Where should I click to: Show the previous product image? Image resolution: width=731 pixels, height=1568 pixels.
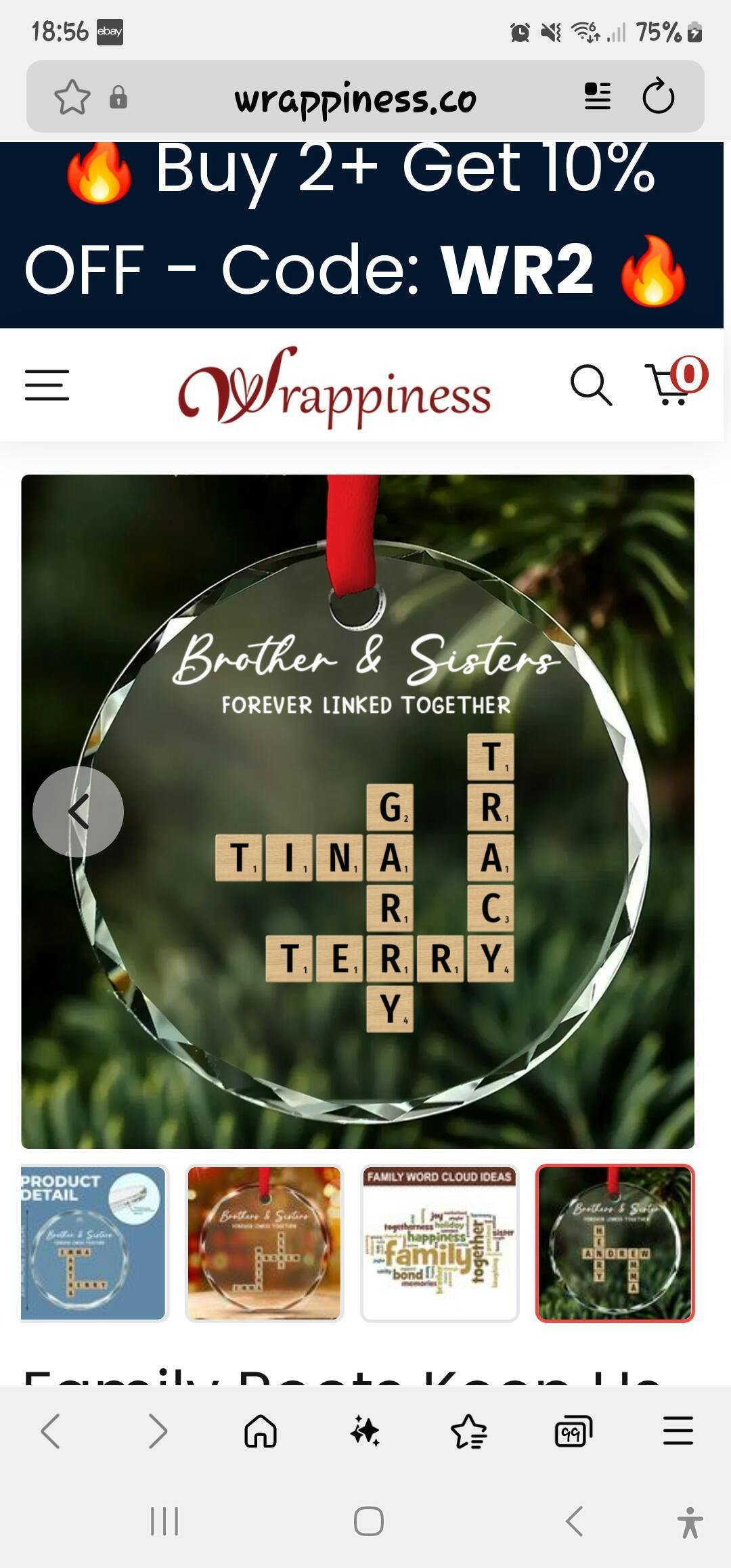(79, 811)
